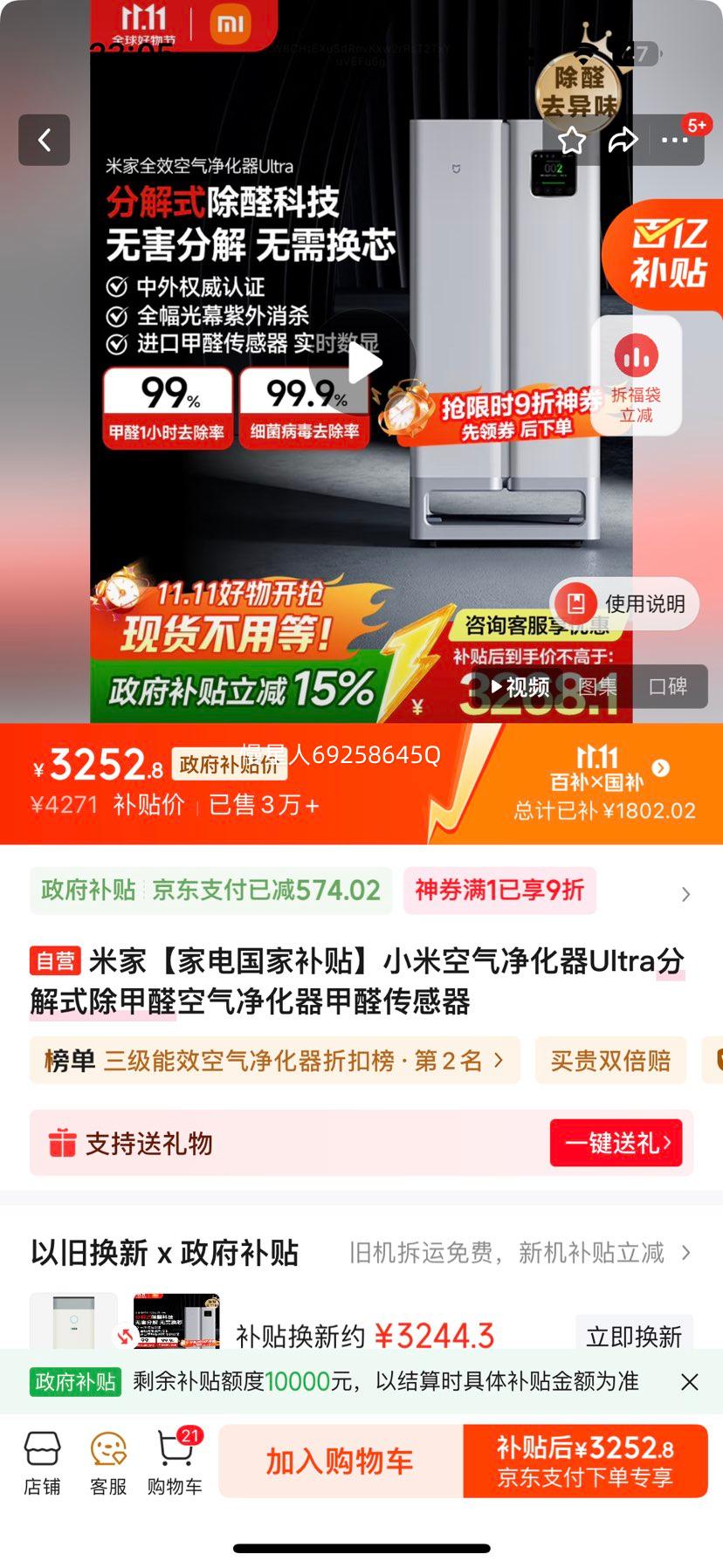Favorite this product with the star icon
Image resolution: width=723 pixels, height=1568 pixels.
pos(572,141)
